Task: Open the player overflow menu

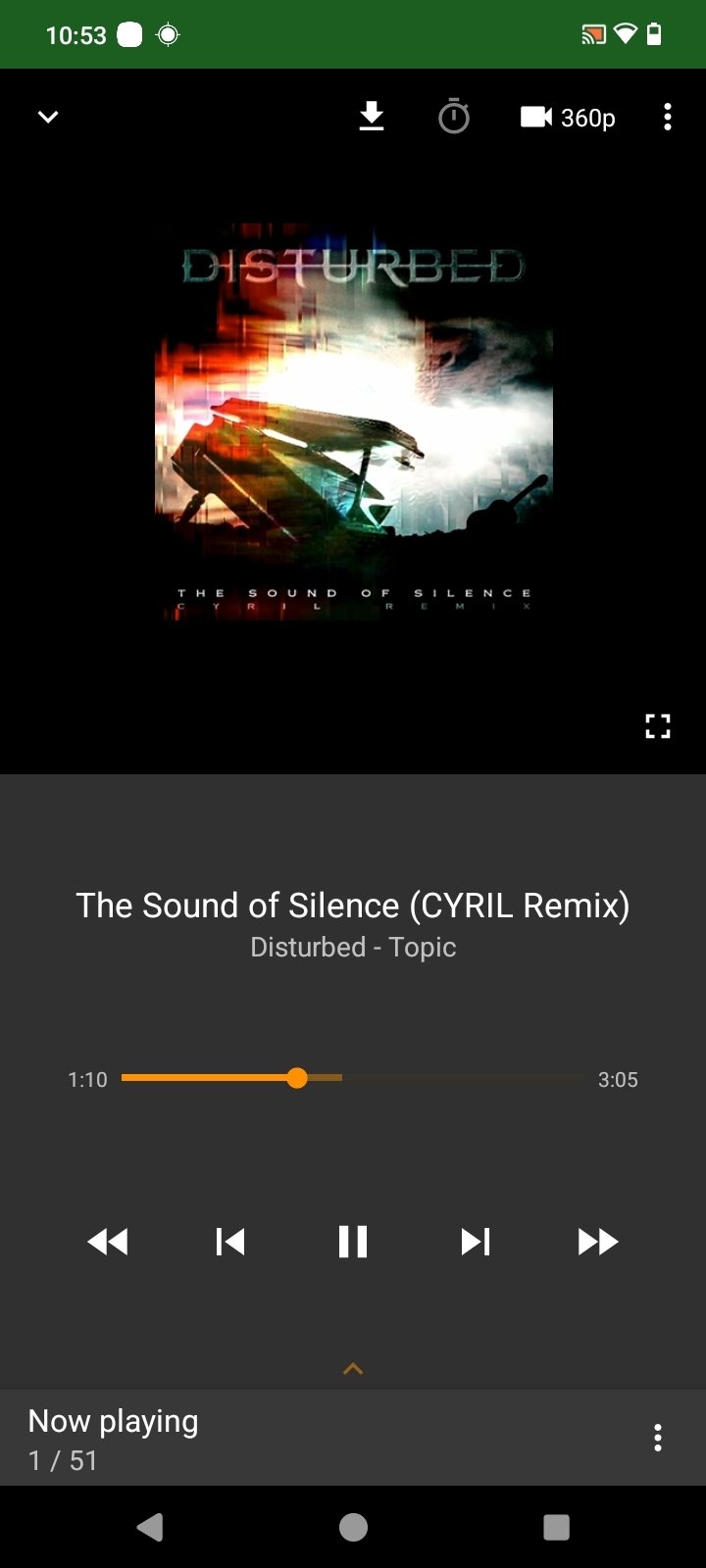Action: pyautogui.click(x=668, y=117)
